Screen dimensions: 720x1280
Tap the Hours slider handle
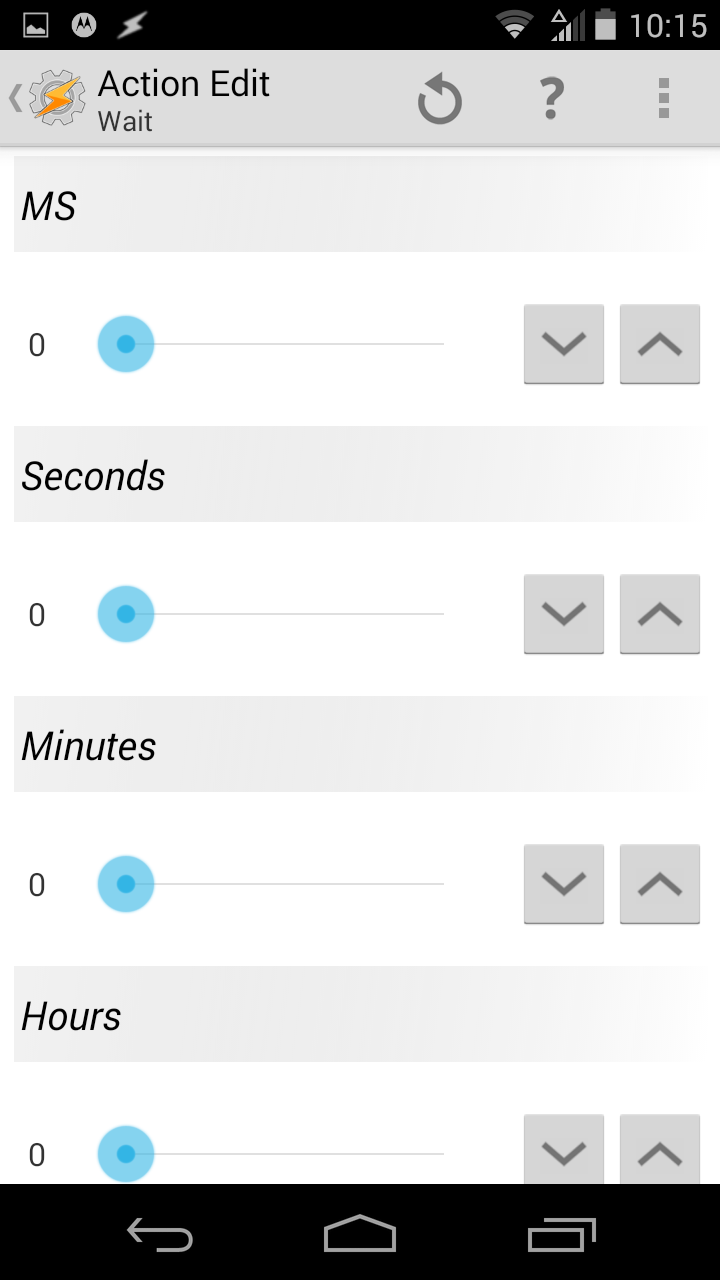pos(126,1154)
